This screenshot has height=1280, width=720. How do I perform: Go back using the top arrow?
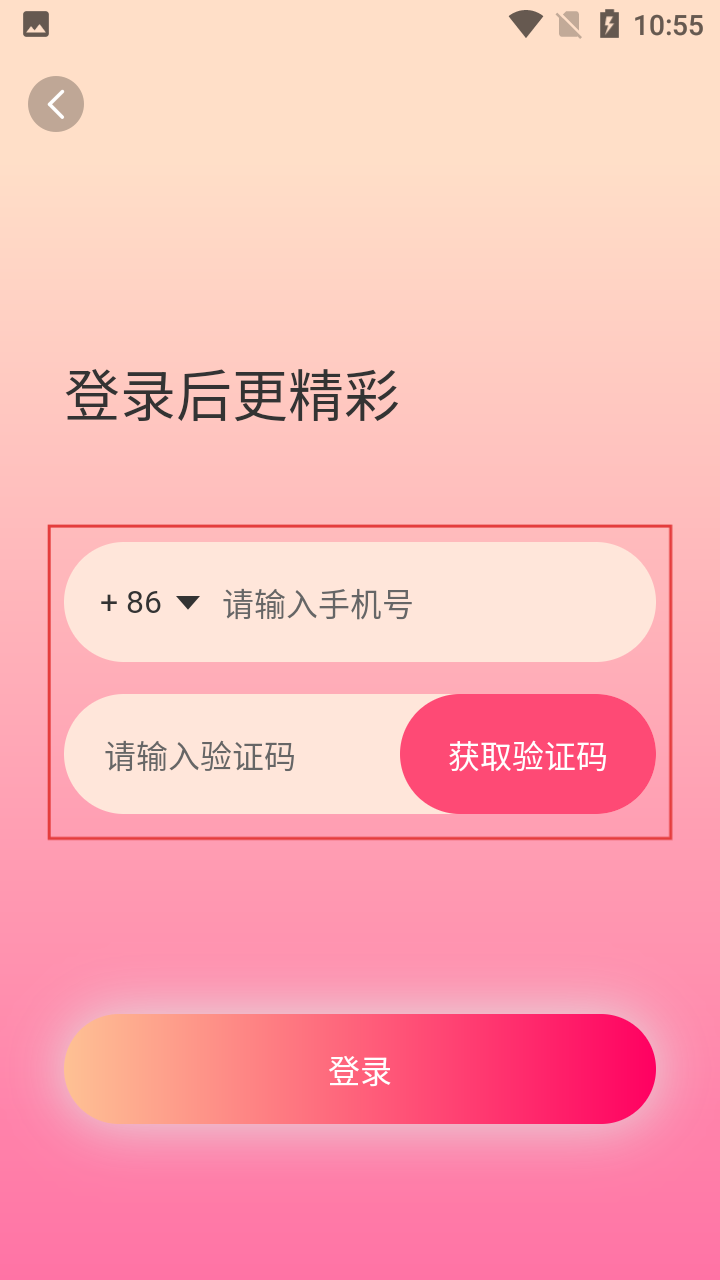56,104
